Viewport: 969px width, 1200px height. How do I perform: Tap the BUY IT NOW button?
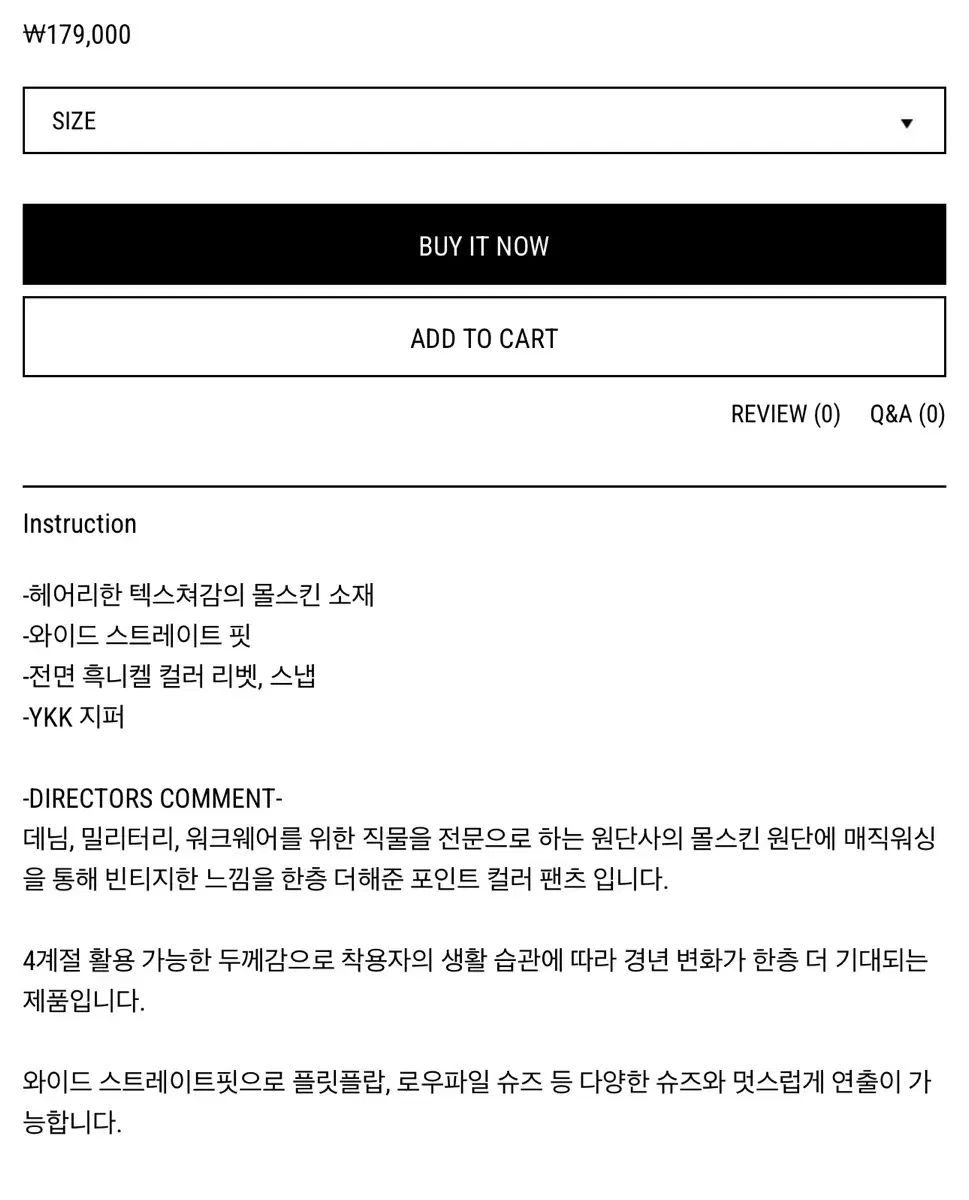484,246
